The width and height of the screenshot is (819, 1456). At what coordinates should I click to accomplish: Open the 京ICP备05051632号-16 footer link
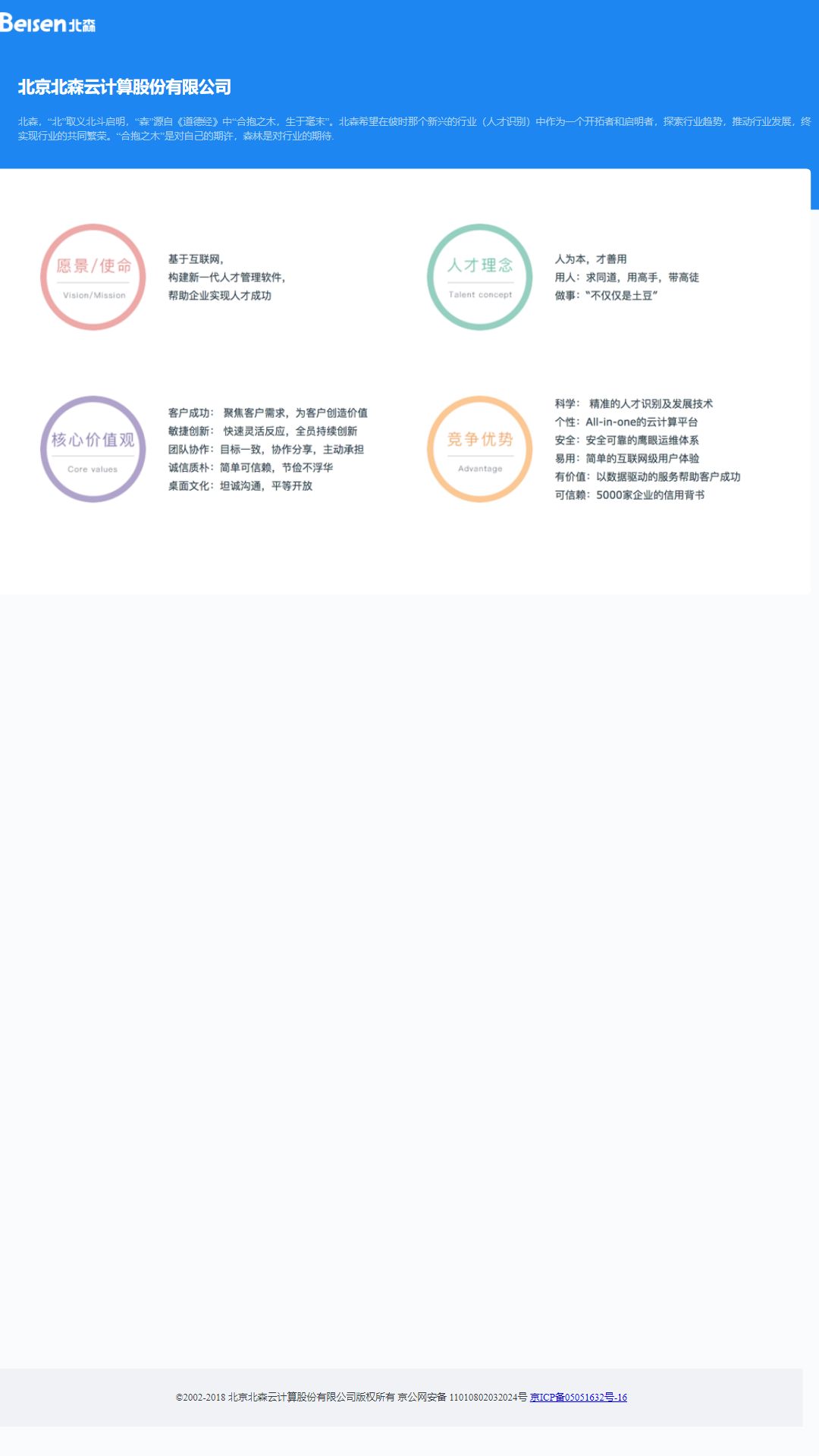579,1397
